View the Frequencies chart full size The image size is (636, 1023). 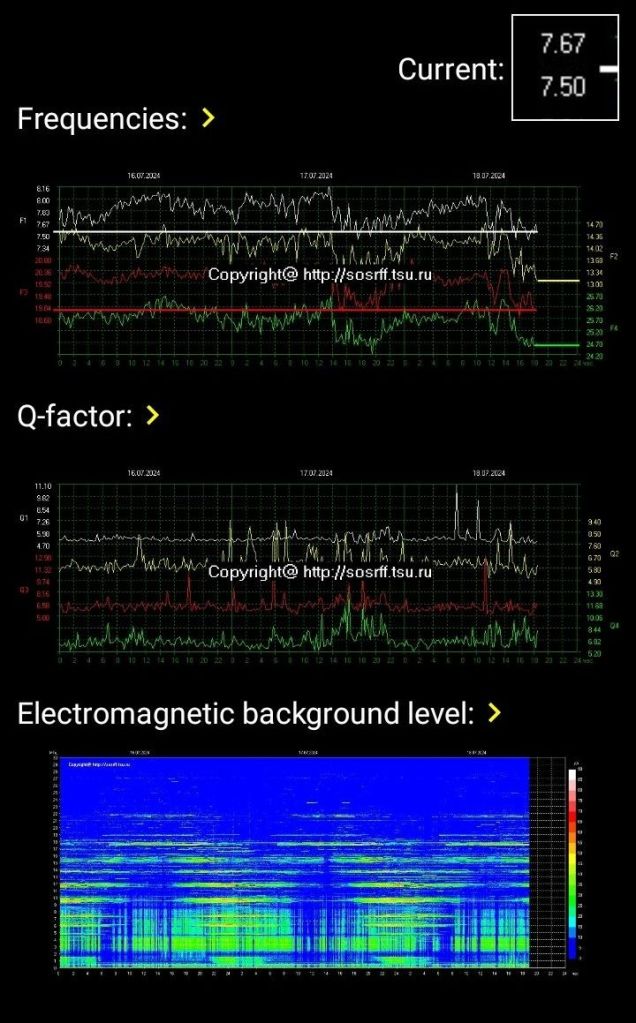coord(318,270)
